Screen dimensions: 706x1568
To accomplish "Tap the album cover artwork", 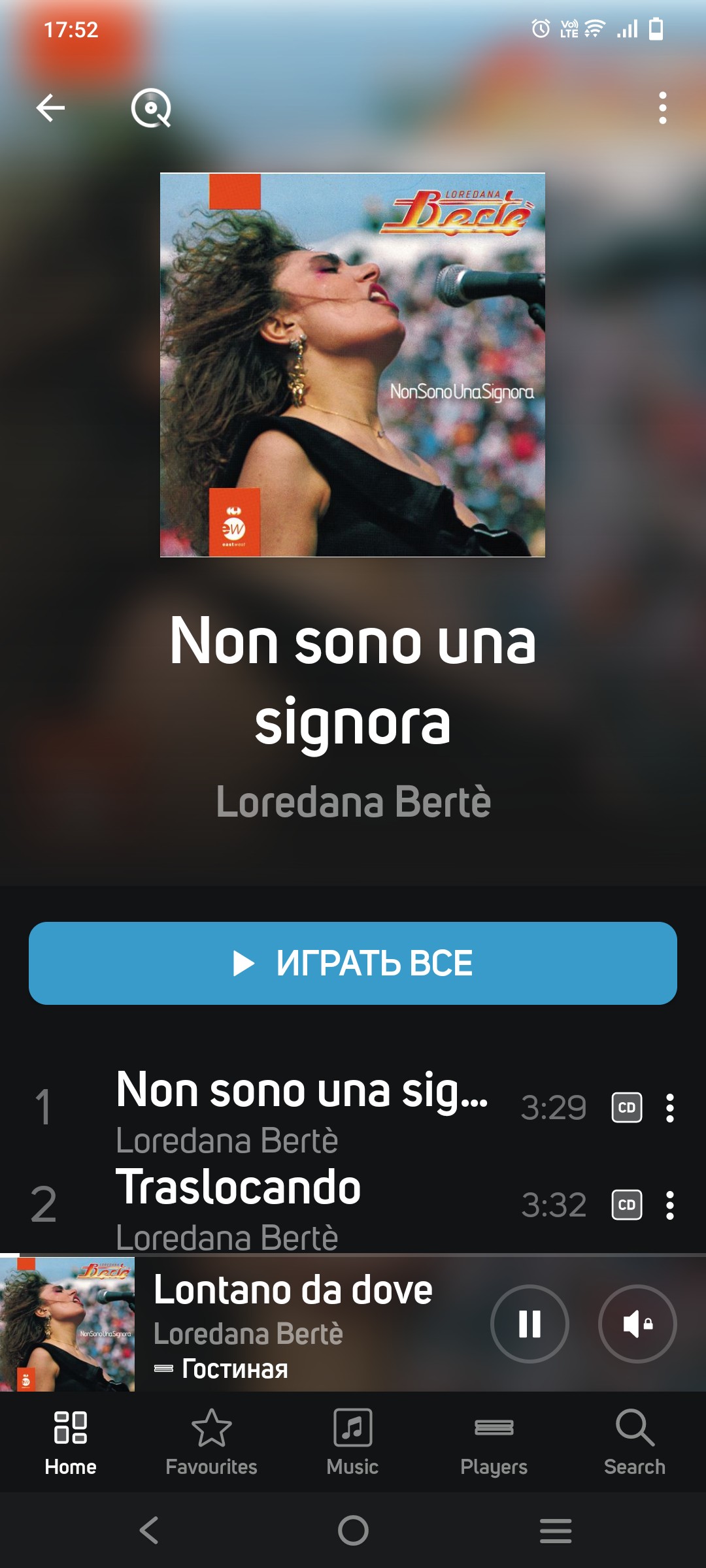I will [352, 365].
